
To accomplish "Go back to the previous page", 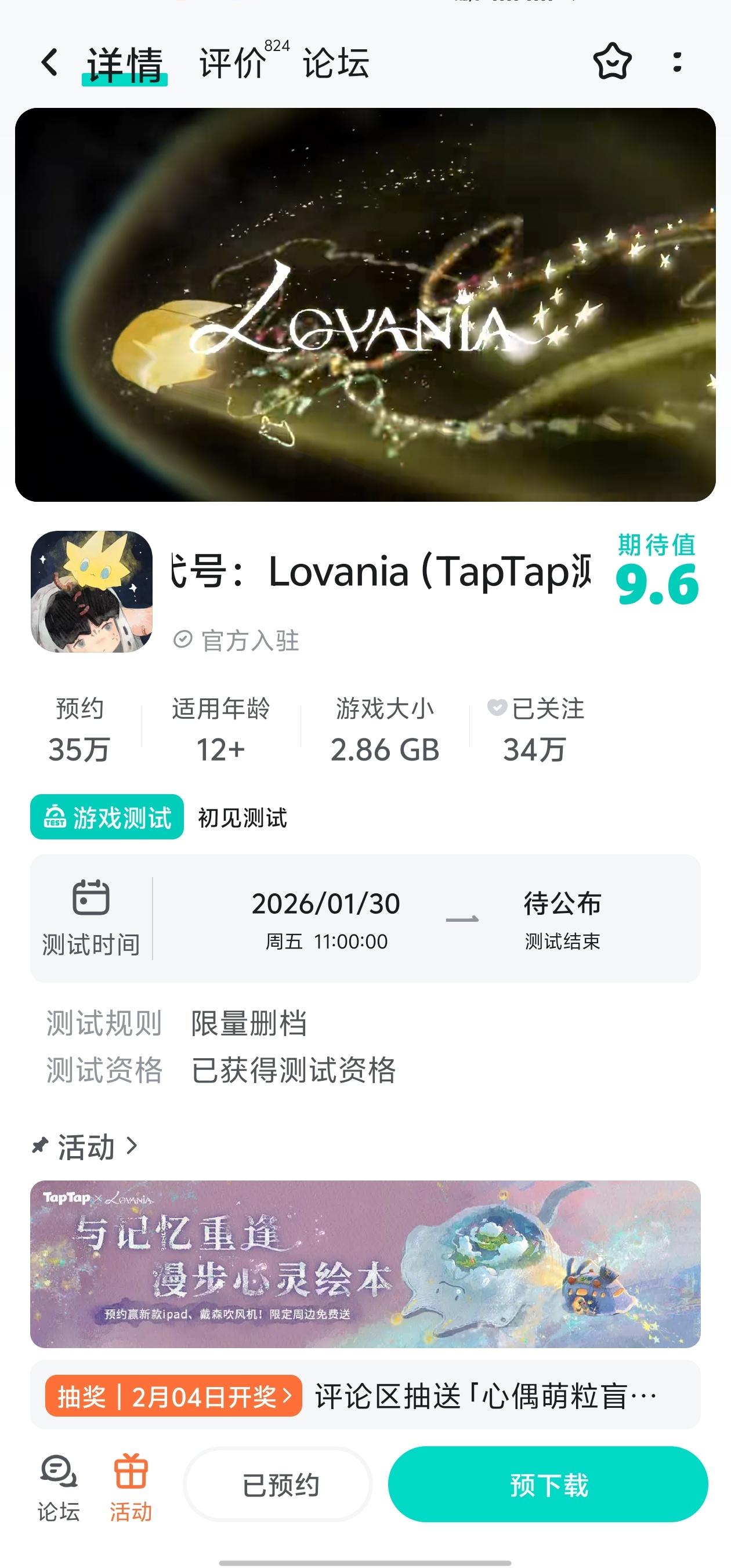I will [50, 63].
